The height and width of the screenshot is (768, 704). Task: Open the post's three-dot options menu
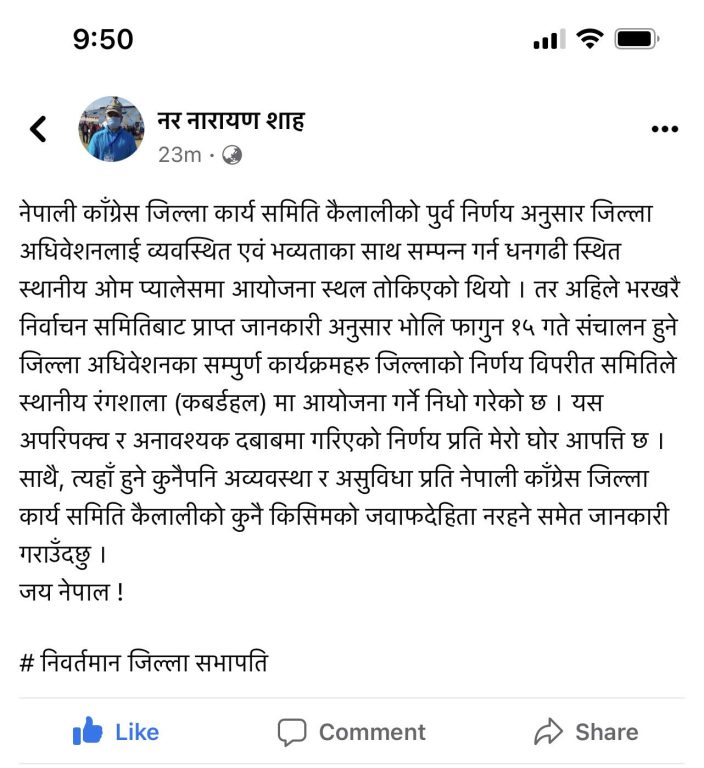click(664, 129)
